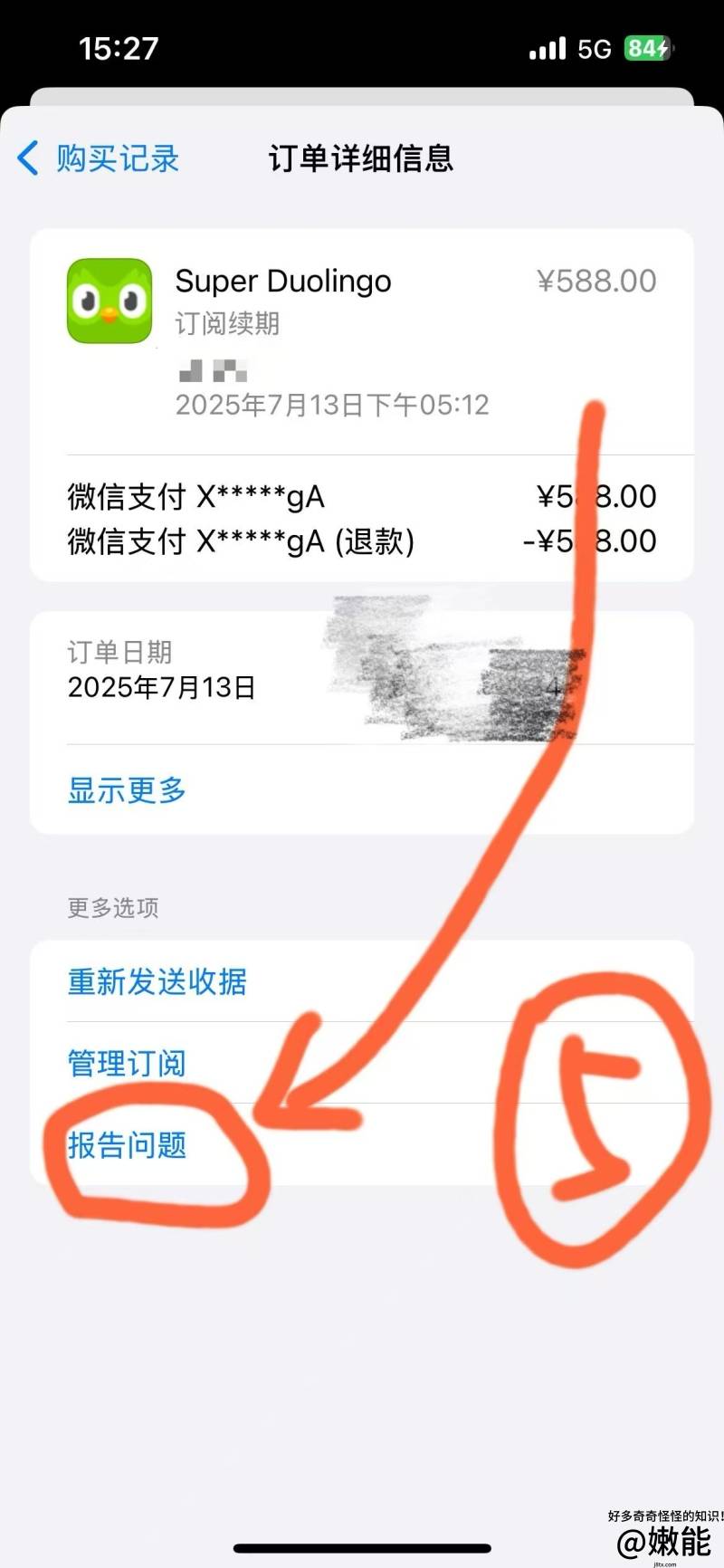Image resolution: width=724 pixels, height=1568 pixels.
Task: Tap 重新发送收据
Action: coord(157,981)
